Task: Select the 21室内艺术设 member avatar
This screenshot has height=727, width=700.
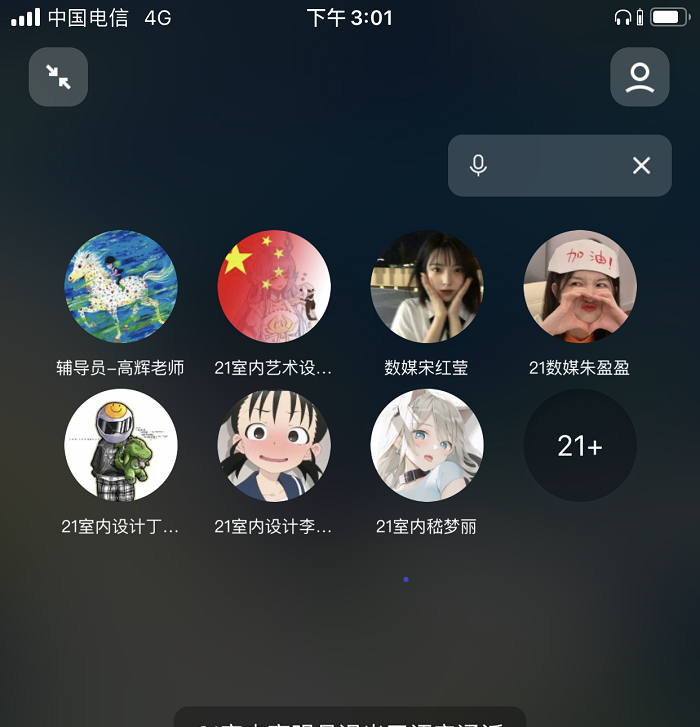Action: (x=274, y=287)
